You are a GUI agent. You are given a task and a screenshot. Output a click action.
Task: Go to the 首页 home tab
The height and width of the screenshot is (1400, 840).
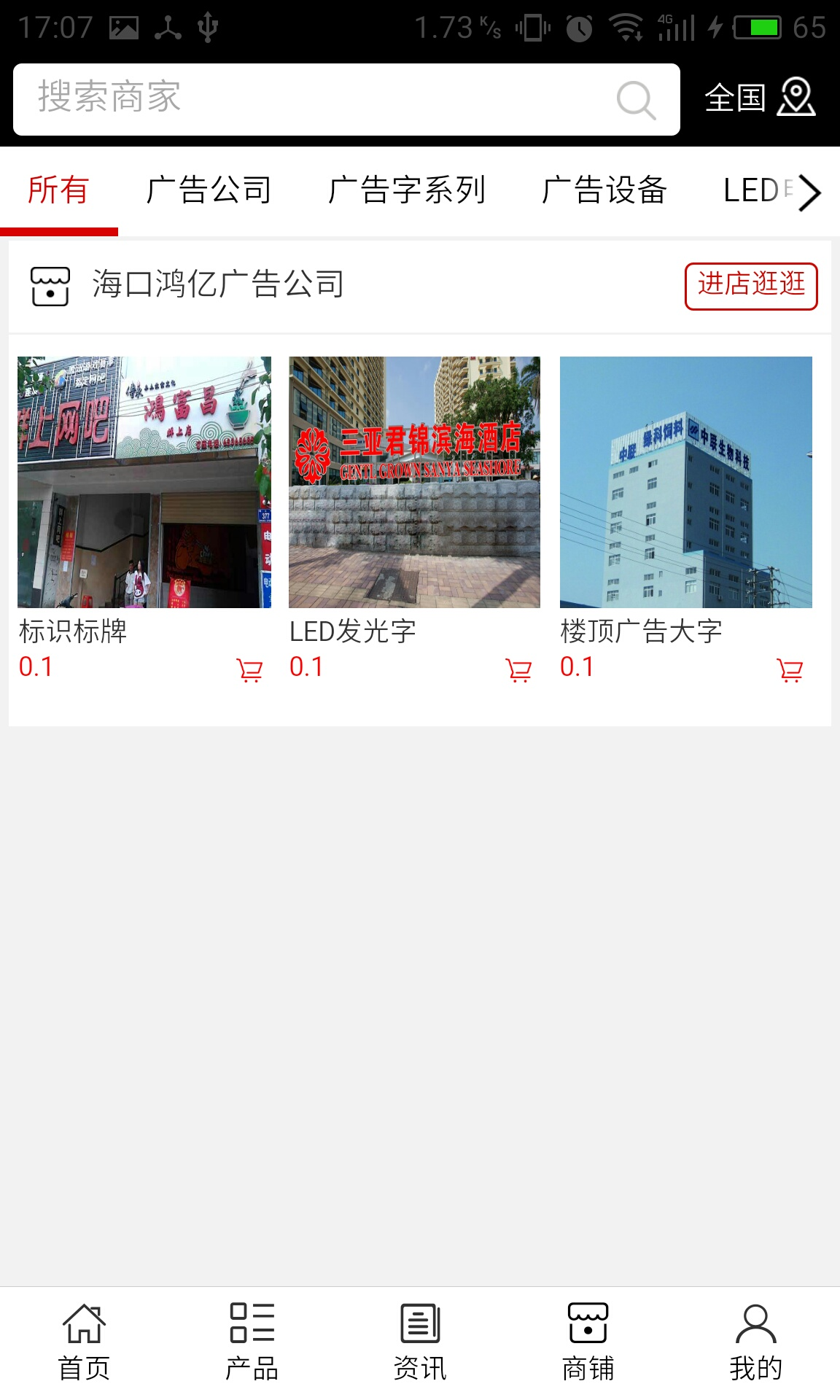click(84, 1342)
